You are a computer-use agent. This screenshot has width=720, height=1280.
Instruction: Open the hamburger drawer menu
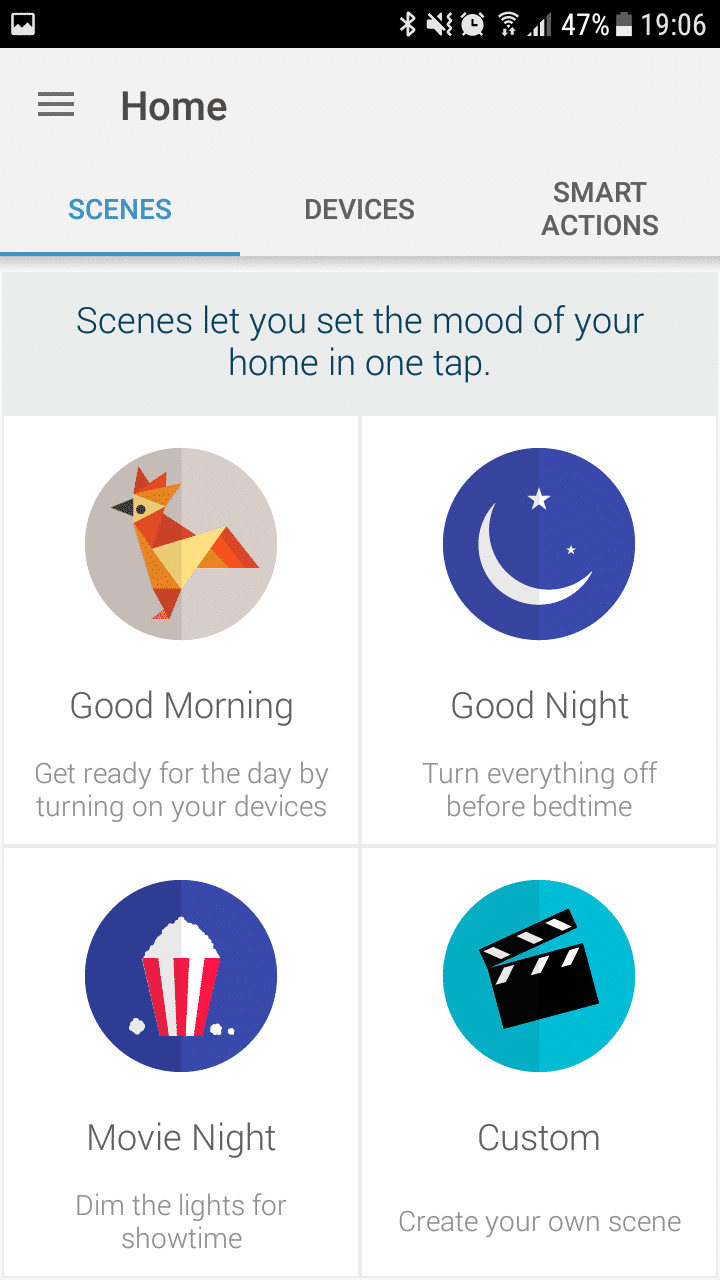coord(56,105)
